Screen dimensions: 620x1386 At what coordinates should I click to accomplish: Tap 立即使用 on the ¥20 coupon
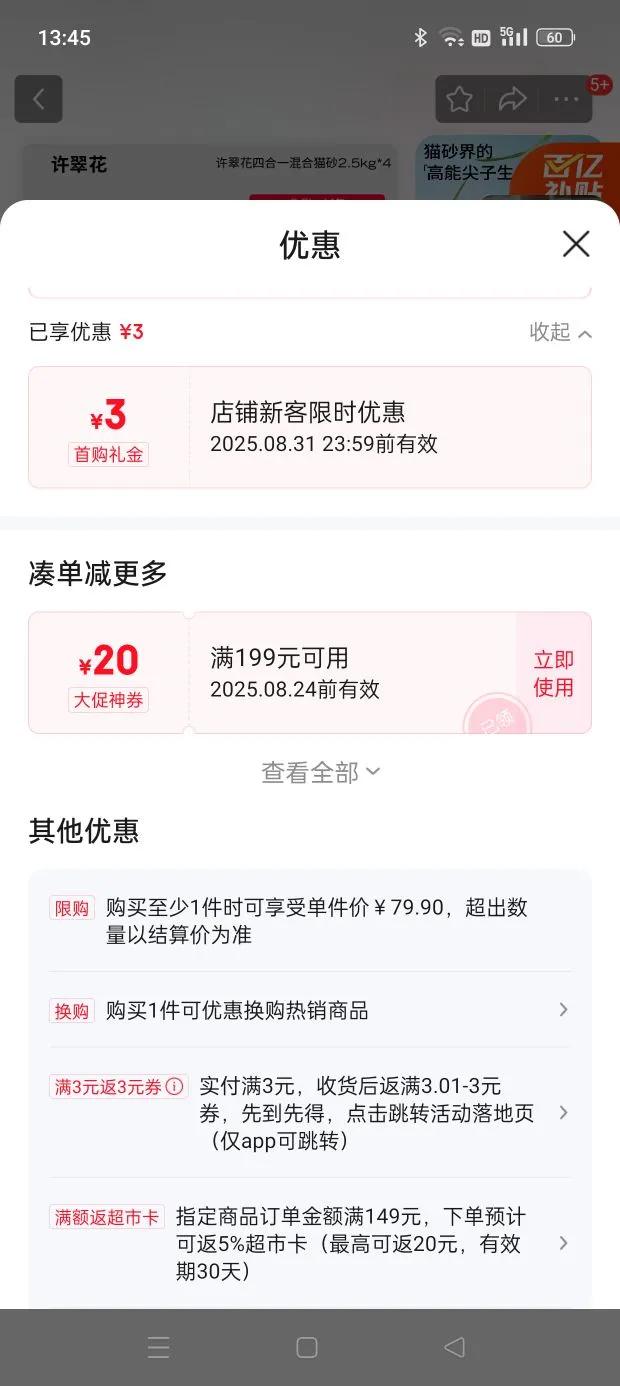553,673
